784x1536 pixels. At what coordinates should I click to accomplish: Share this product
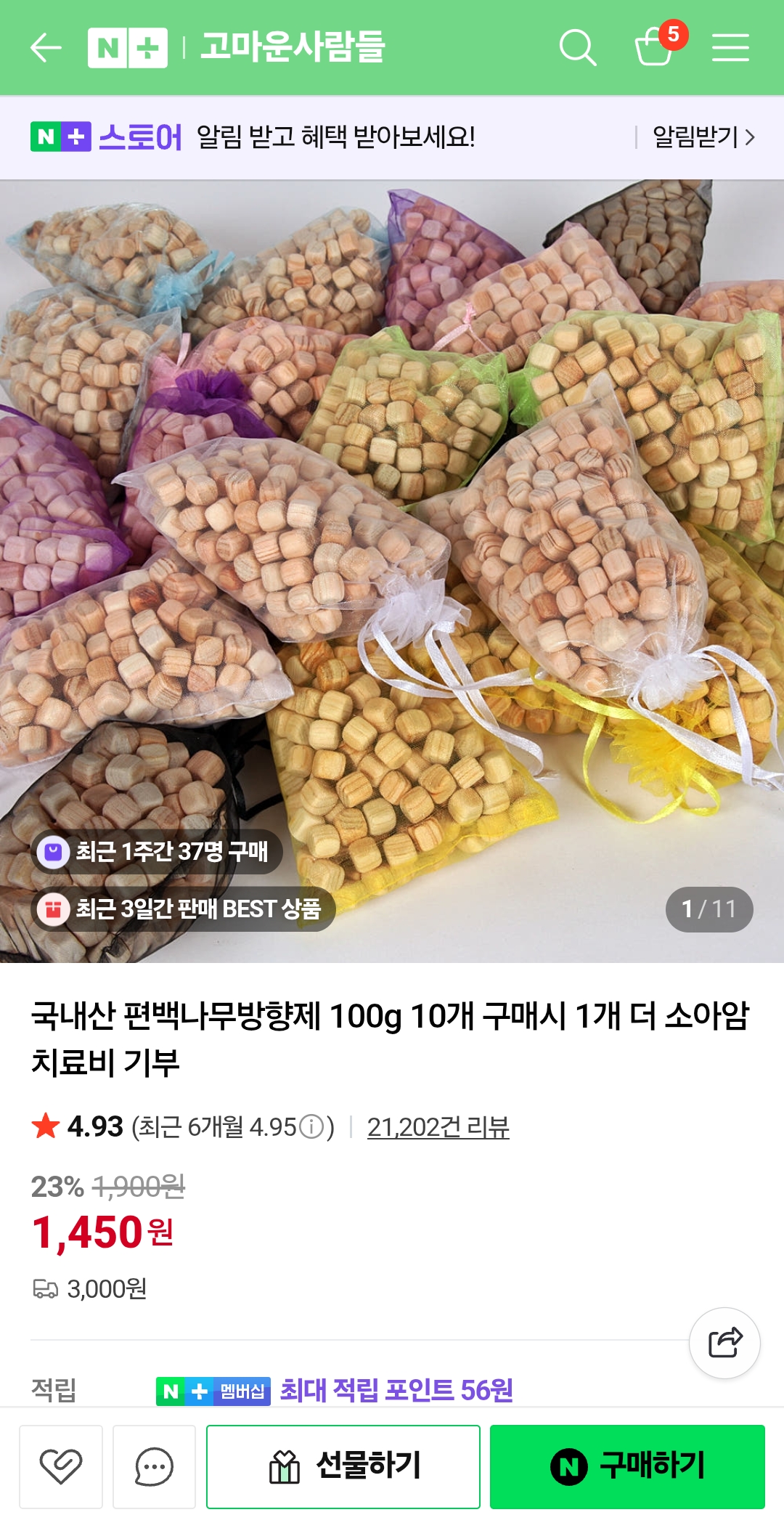(x=724, y=1343)
